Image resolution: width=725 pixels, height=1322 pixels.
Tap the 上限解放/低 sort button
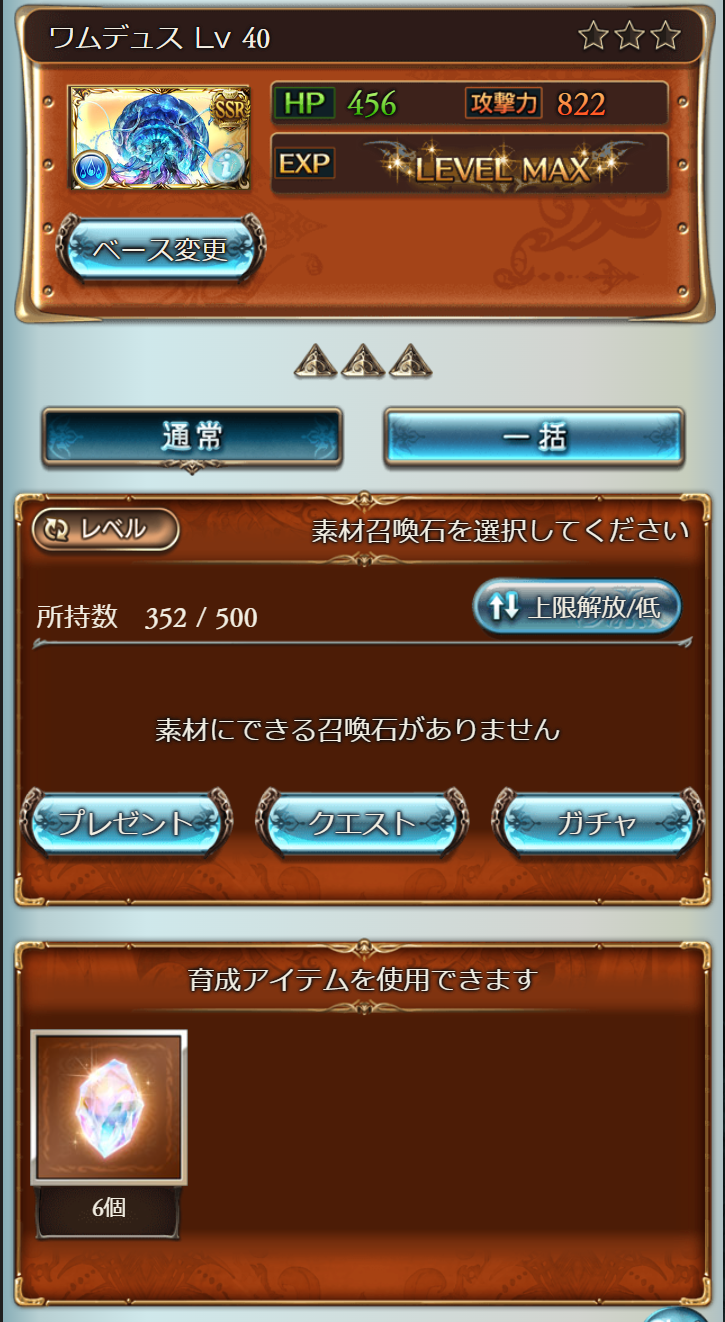(x=577, y=607)
